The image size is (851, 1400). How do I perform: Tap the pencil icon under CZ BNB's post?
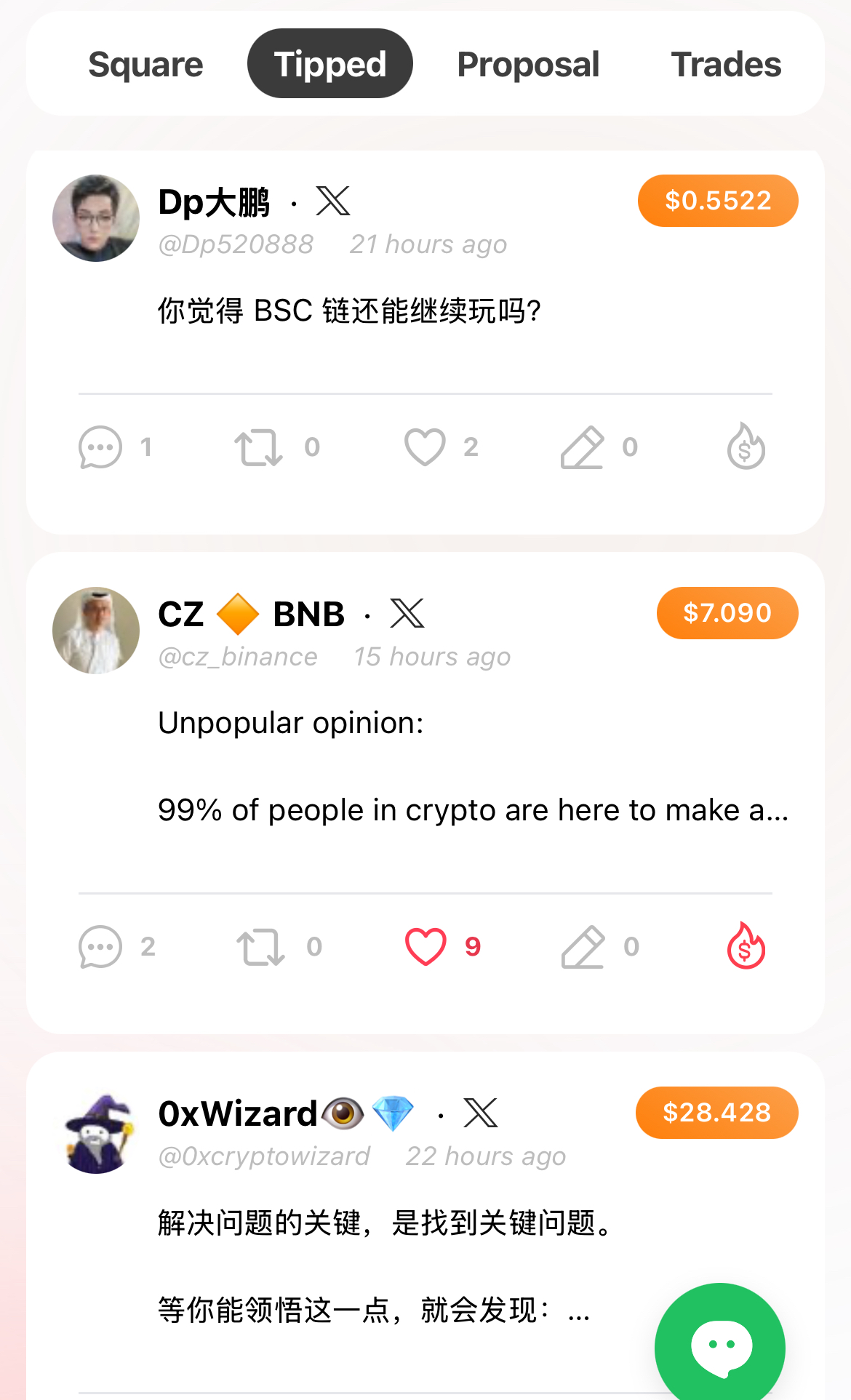click(x=583, y=946)
